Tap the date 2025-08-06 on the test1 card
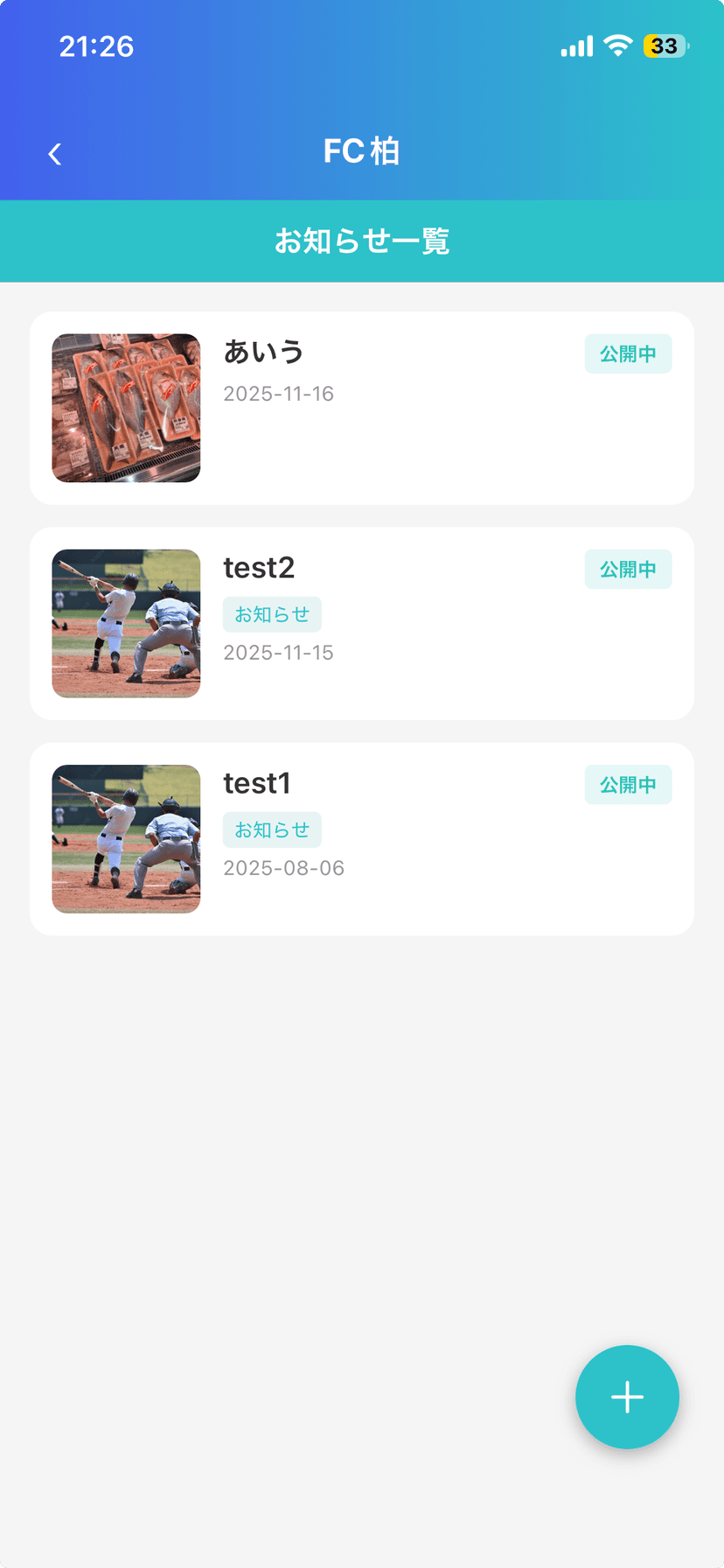The image size is (724, 1568). click(x=283, y=867)
